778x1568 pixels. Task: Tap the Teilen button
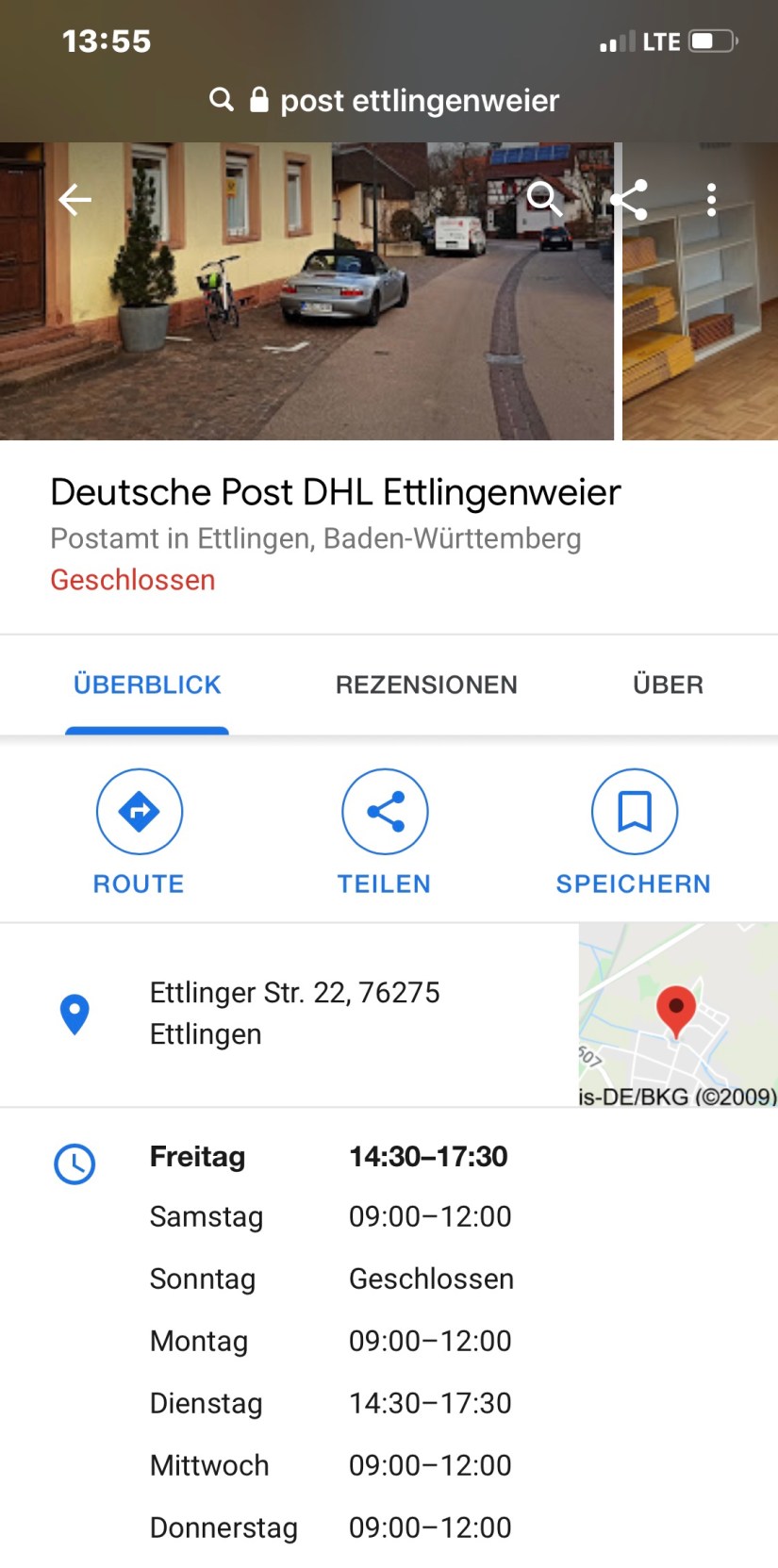click(385, 830)
